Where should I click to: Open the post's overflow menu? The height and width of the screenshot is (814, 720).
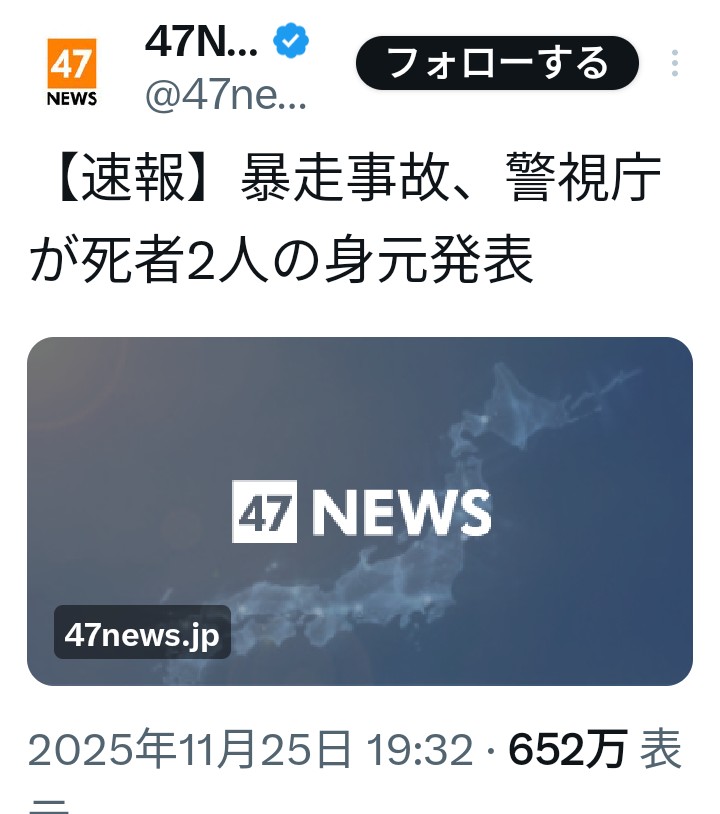(x=676, y=64)
